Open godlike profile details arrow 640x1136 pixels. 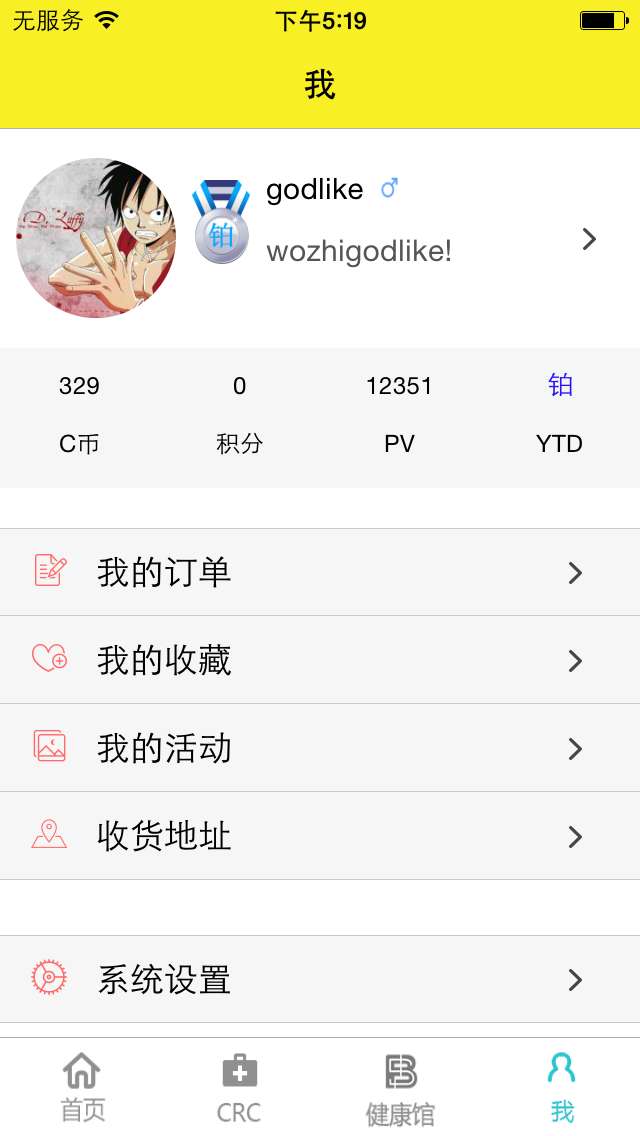589,239
